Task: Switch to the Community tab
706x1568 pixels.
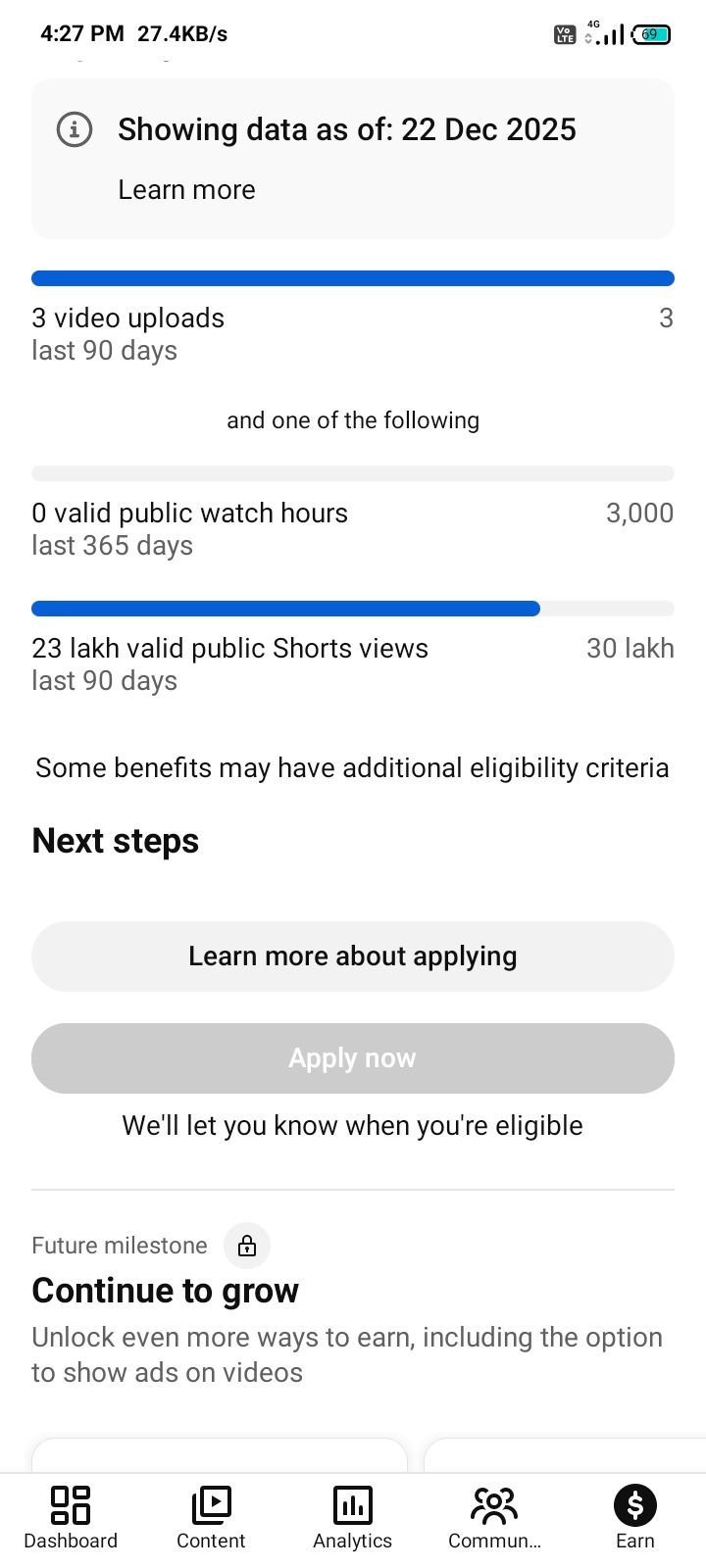Action: [494, 1517]
